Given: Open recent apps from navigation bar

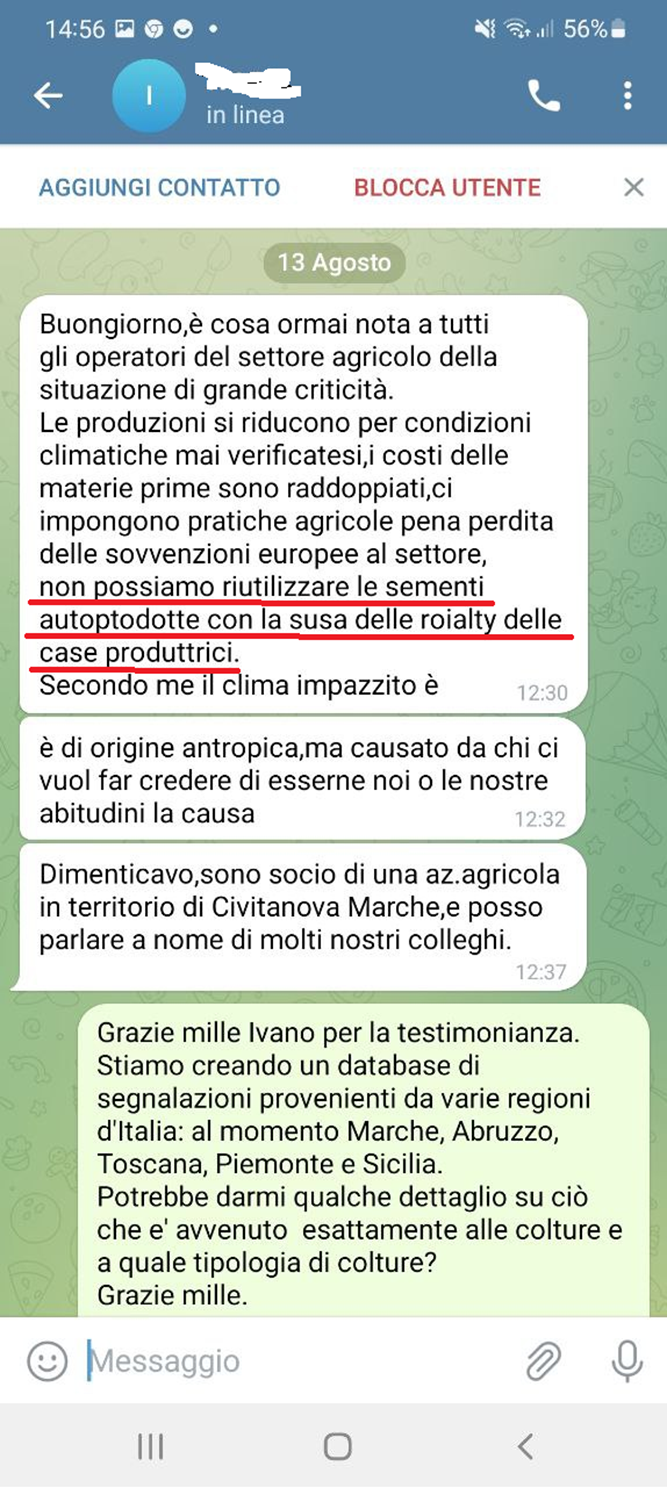Looking at the screenshot, I should pyautogui.click(x=150, y=1446).
